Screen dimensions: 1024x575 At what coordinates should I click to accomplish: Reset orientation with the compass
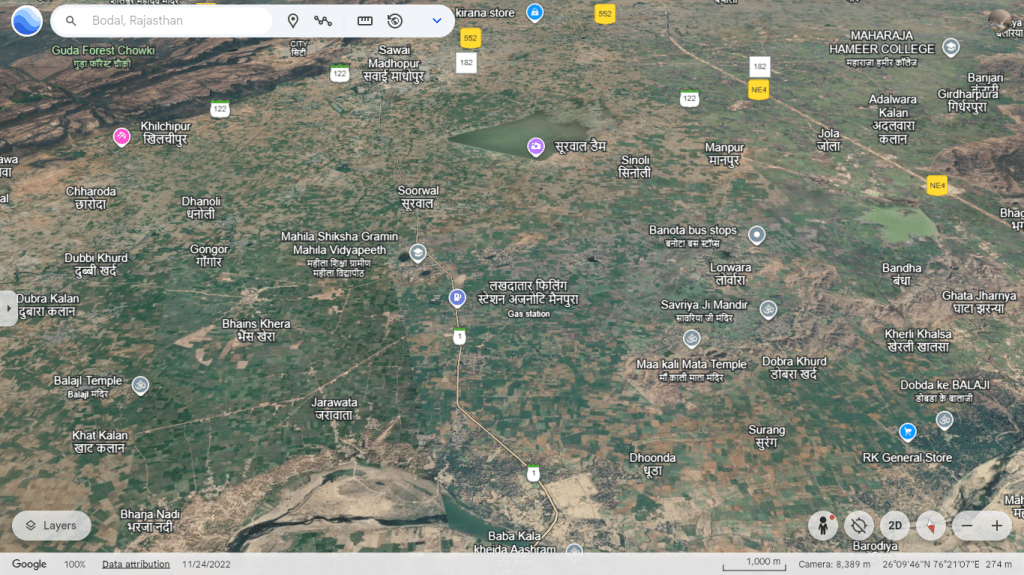tap(931, 525)
